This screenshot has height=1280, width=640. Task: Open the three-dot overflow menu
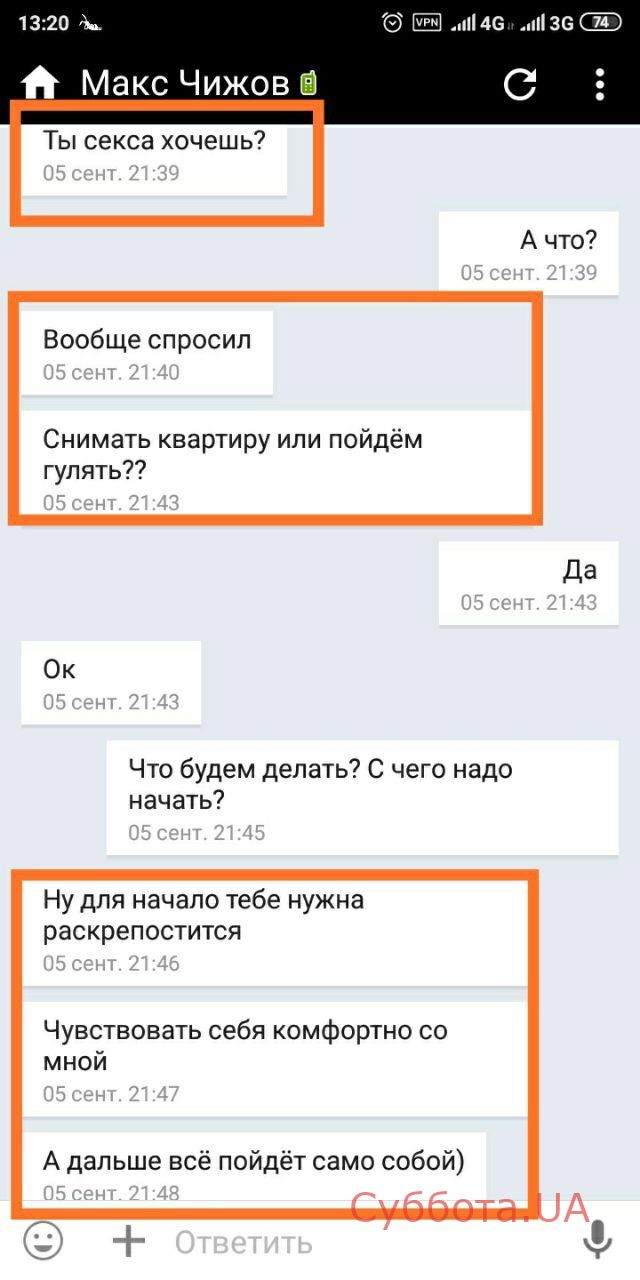point(599,84)
